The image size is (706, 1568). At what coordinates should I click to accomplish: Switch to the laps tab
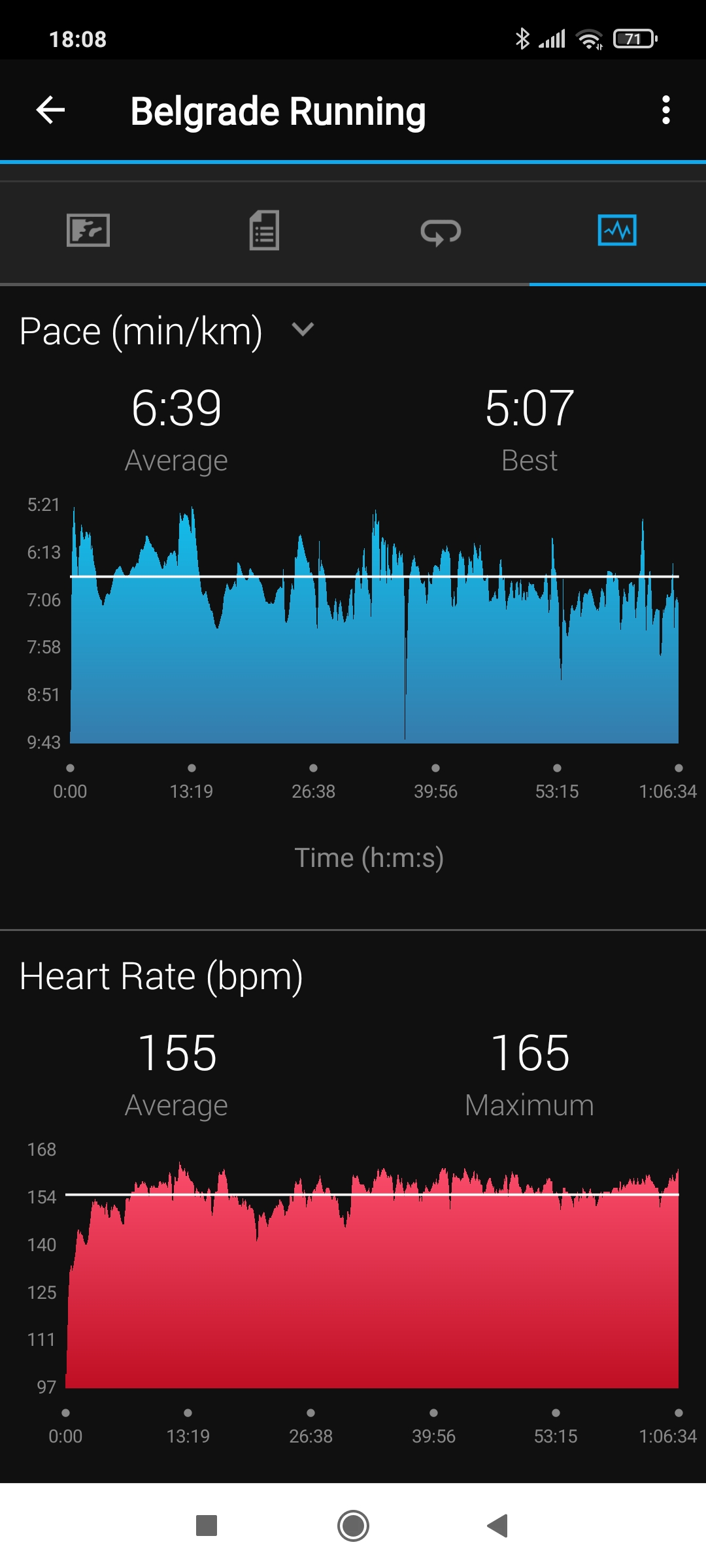[441, 232]
